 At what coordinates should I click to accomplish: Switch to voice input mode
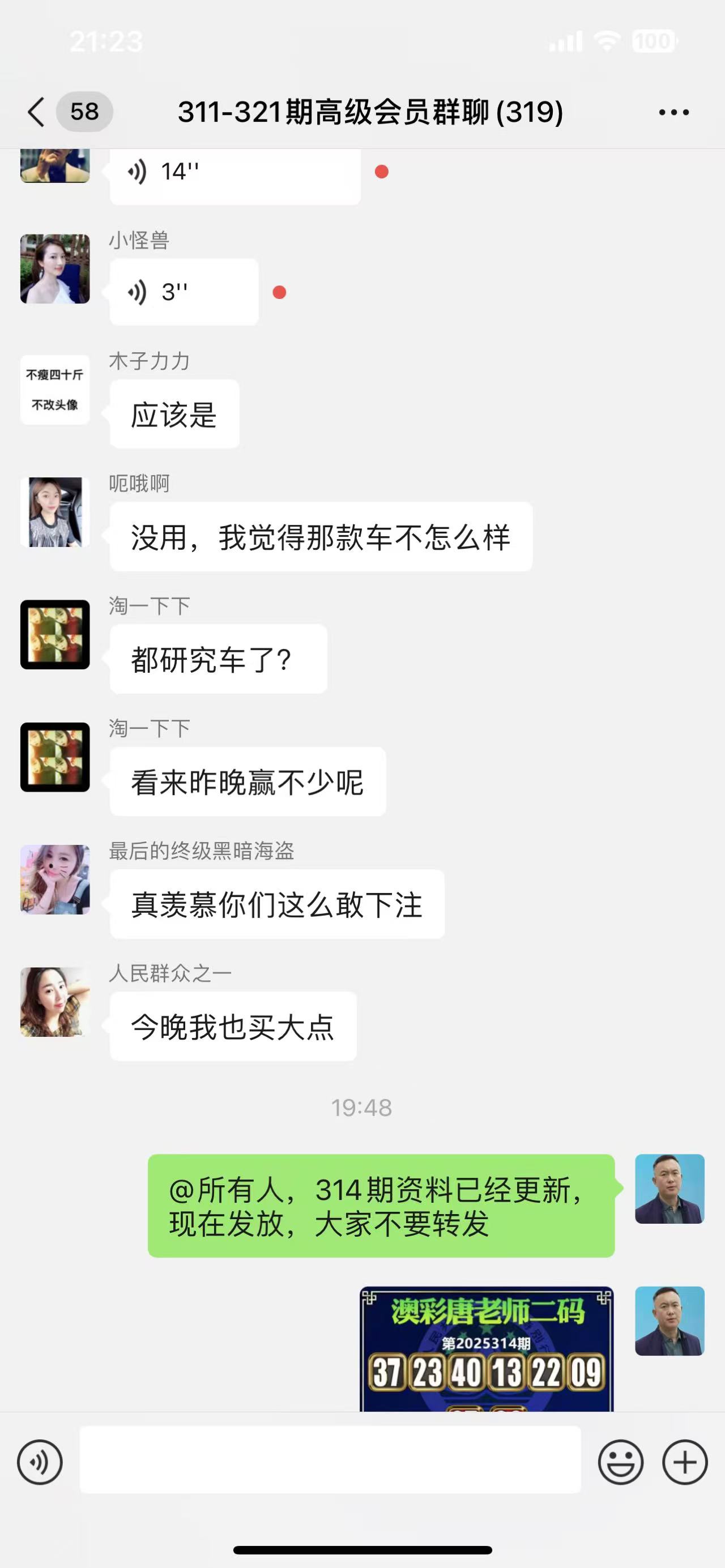[40, 1462]
